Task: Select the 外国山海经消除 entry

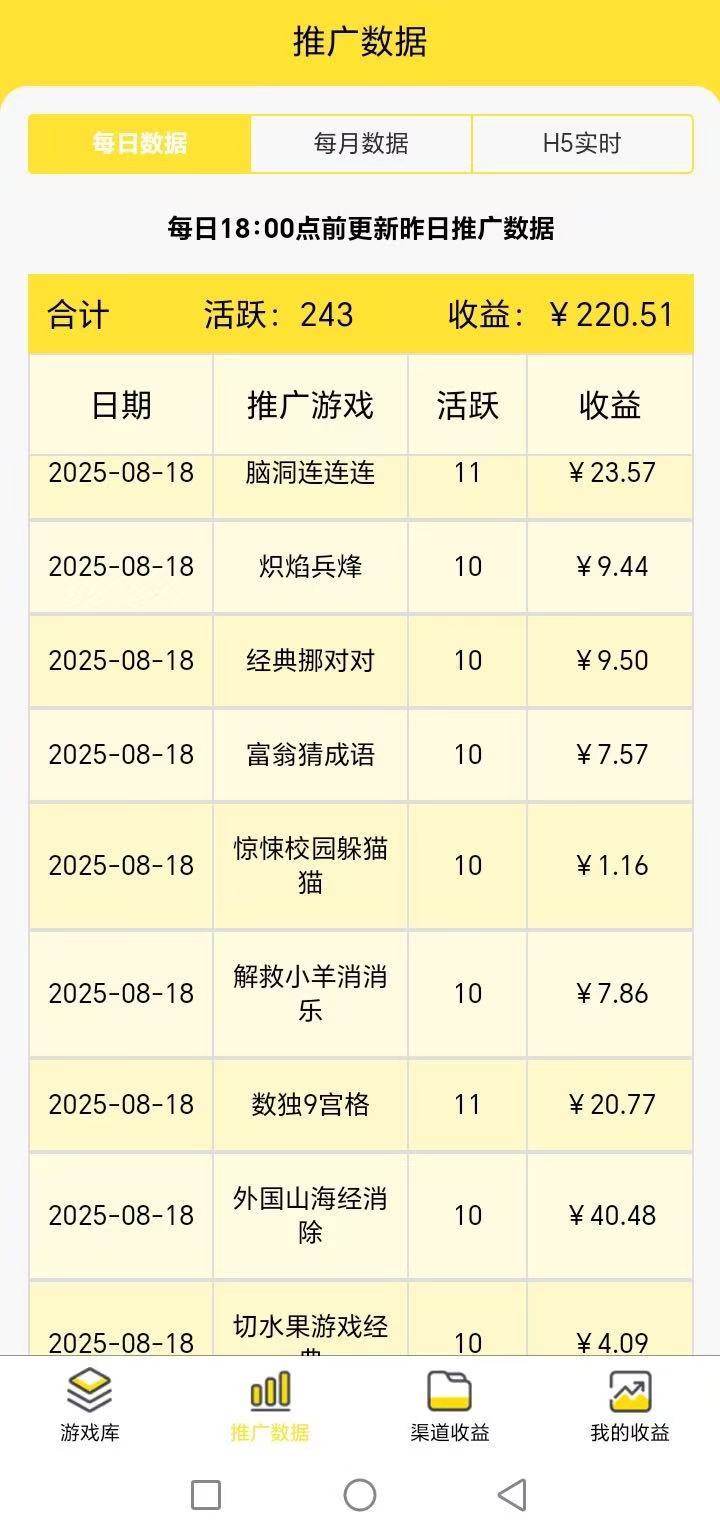Action: (360, 1215)
